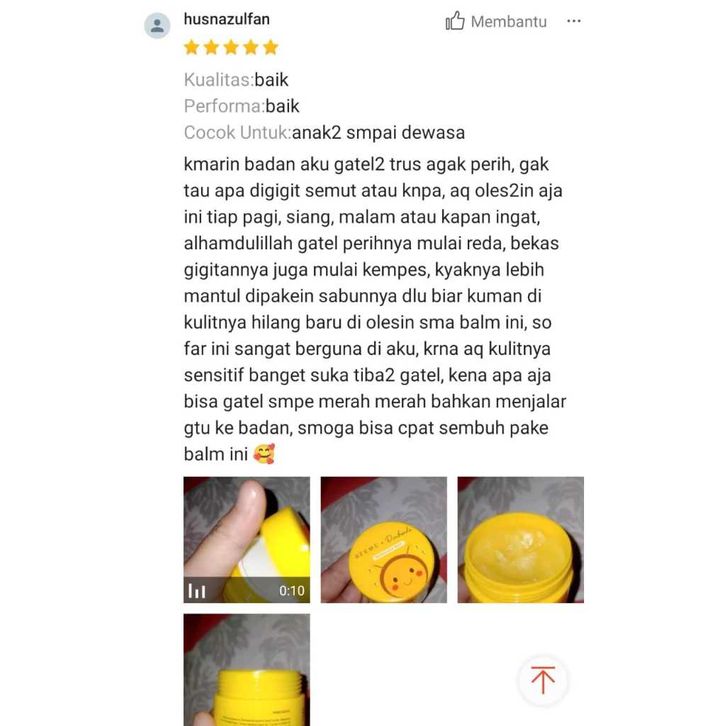Image resolution: width=726 pixels, height=726 pixels.
Task: Play the 0:10 review video
Action: click(246, 540)
